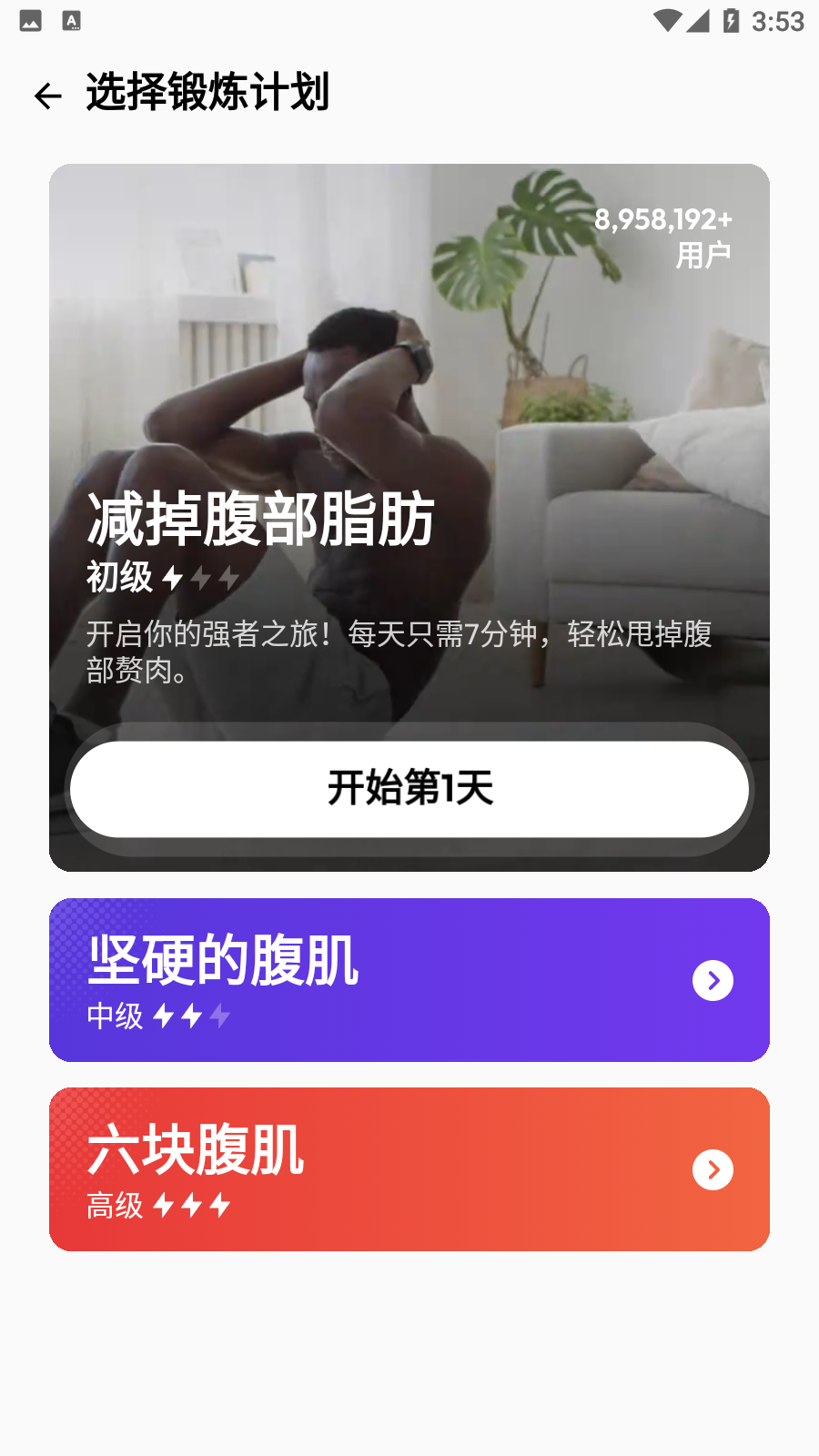Tap the 开始第1天 button
The width and height of the screenshot is (819, 1456).
tap(409, 789)
